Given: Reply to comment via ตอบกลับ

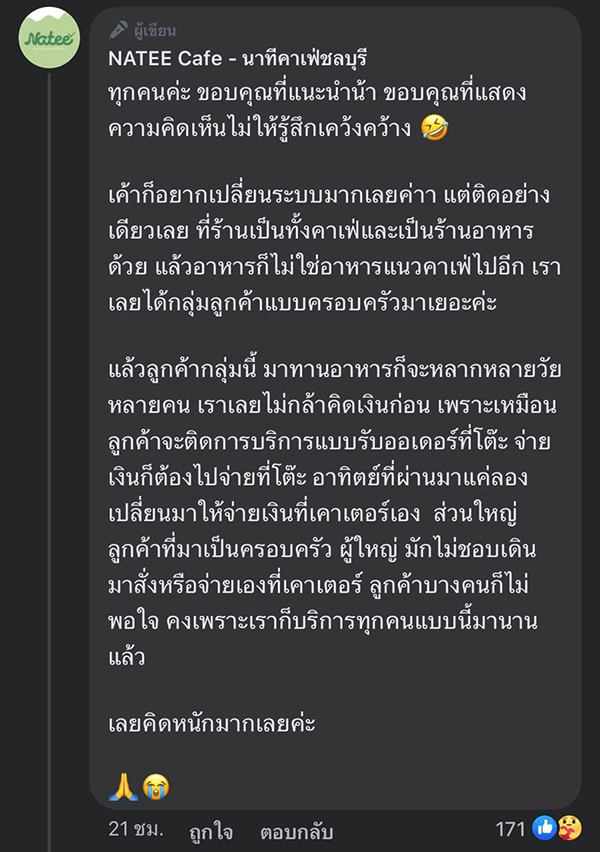Looking at the screenshot, I should [295, 831].
